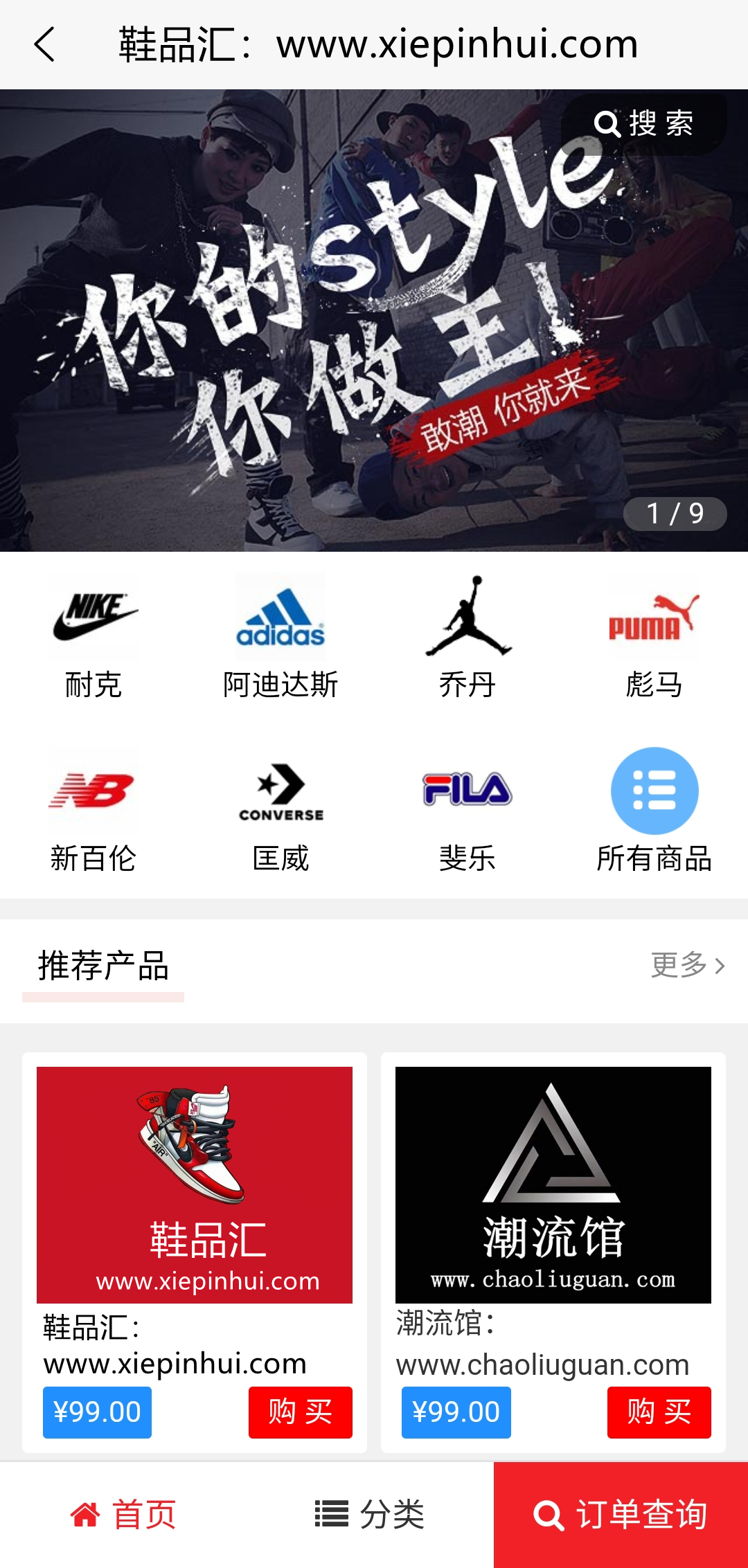748x1568 pixels.
Task: Open the 搜索 search button
Action: coord(643,125)
